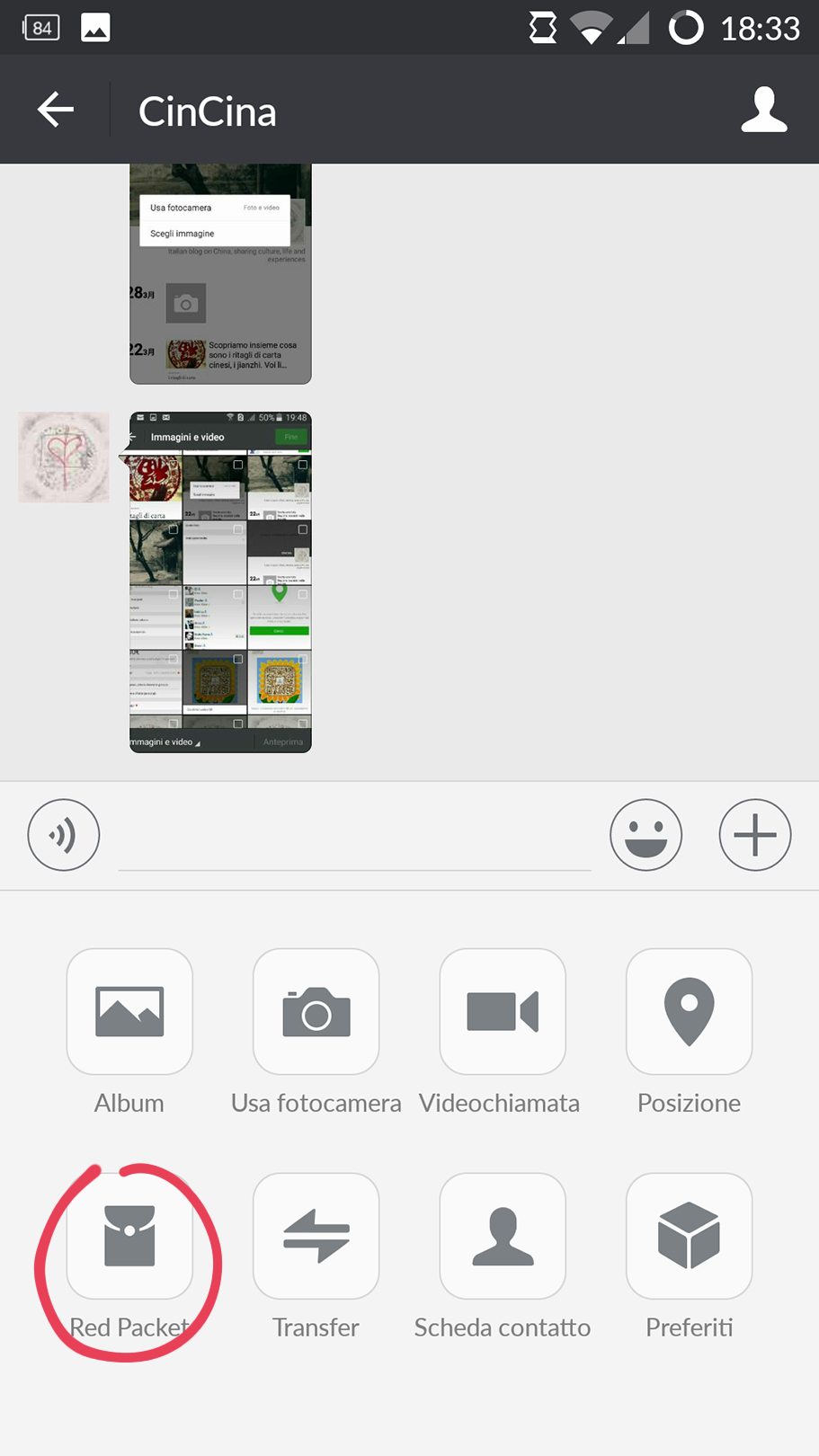Screen dimensions: 819x1456
Task: Share your Posizione
Action: [x=689, y=1012]
